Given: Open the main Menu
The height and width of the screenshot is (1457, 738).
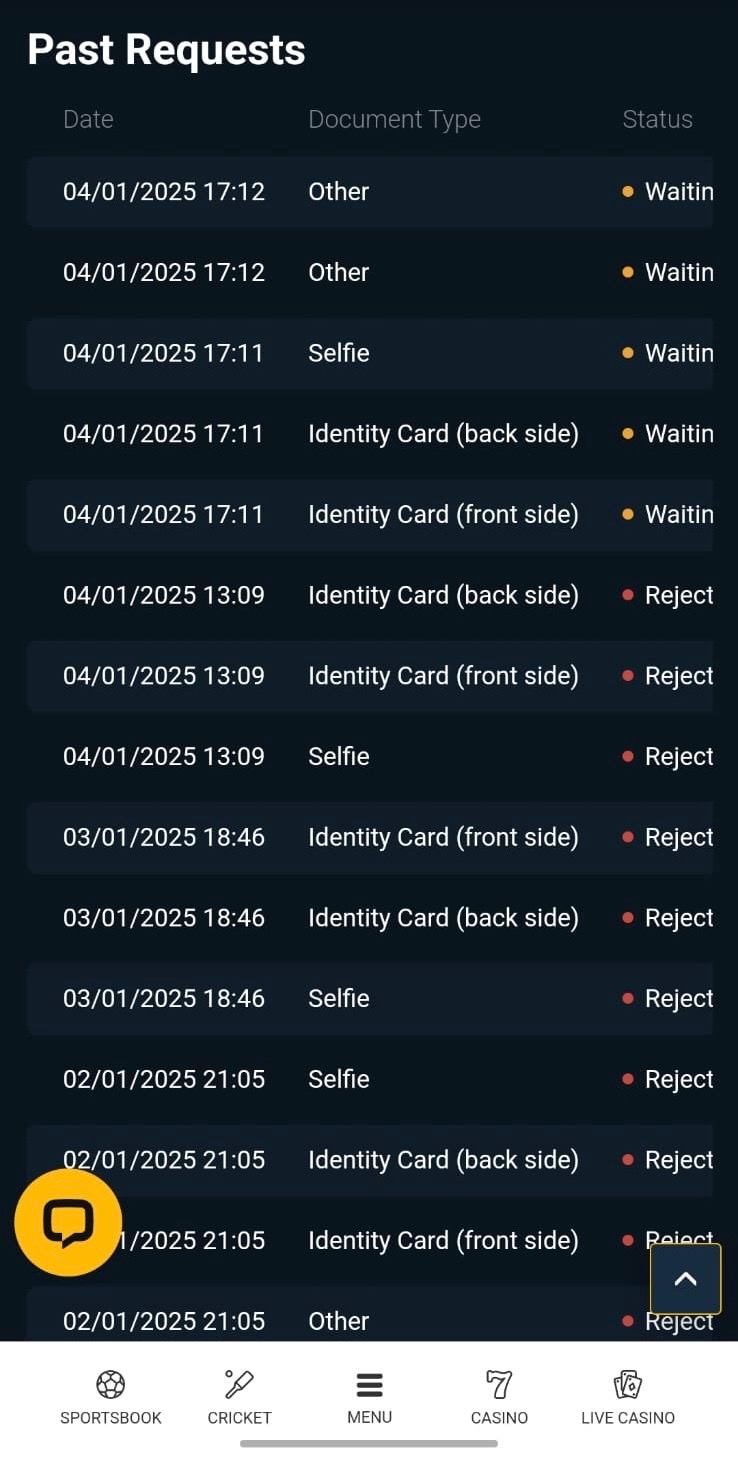Looking at the screenshot, I should click(369, 1397).
